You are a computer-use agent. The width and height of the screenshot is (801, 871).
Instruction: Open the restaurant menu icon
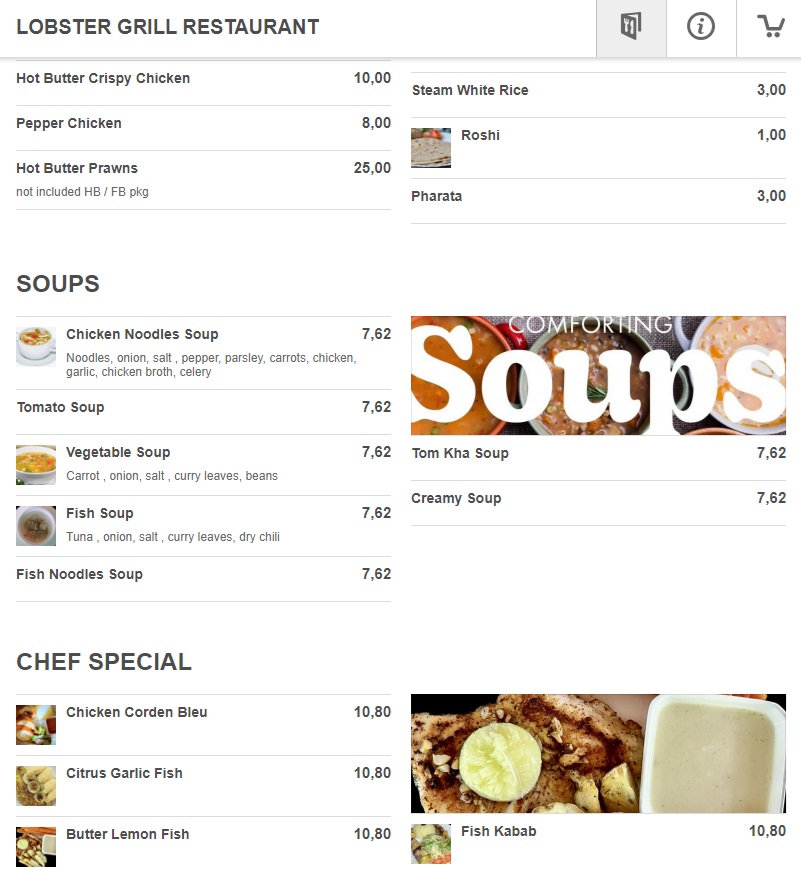pos(631,28)
